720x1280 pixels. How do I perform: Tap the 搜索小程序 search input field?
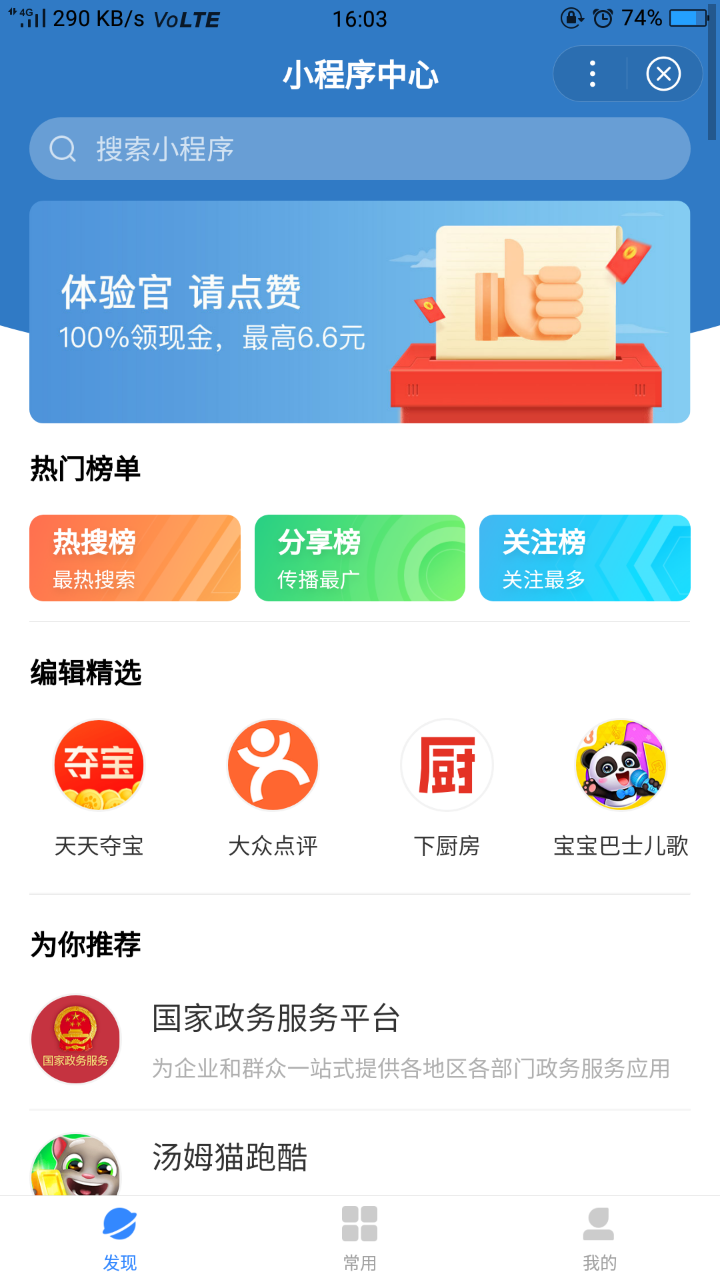coord(360,148)
